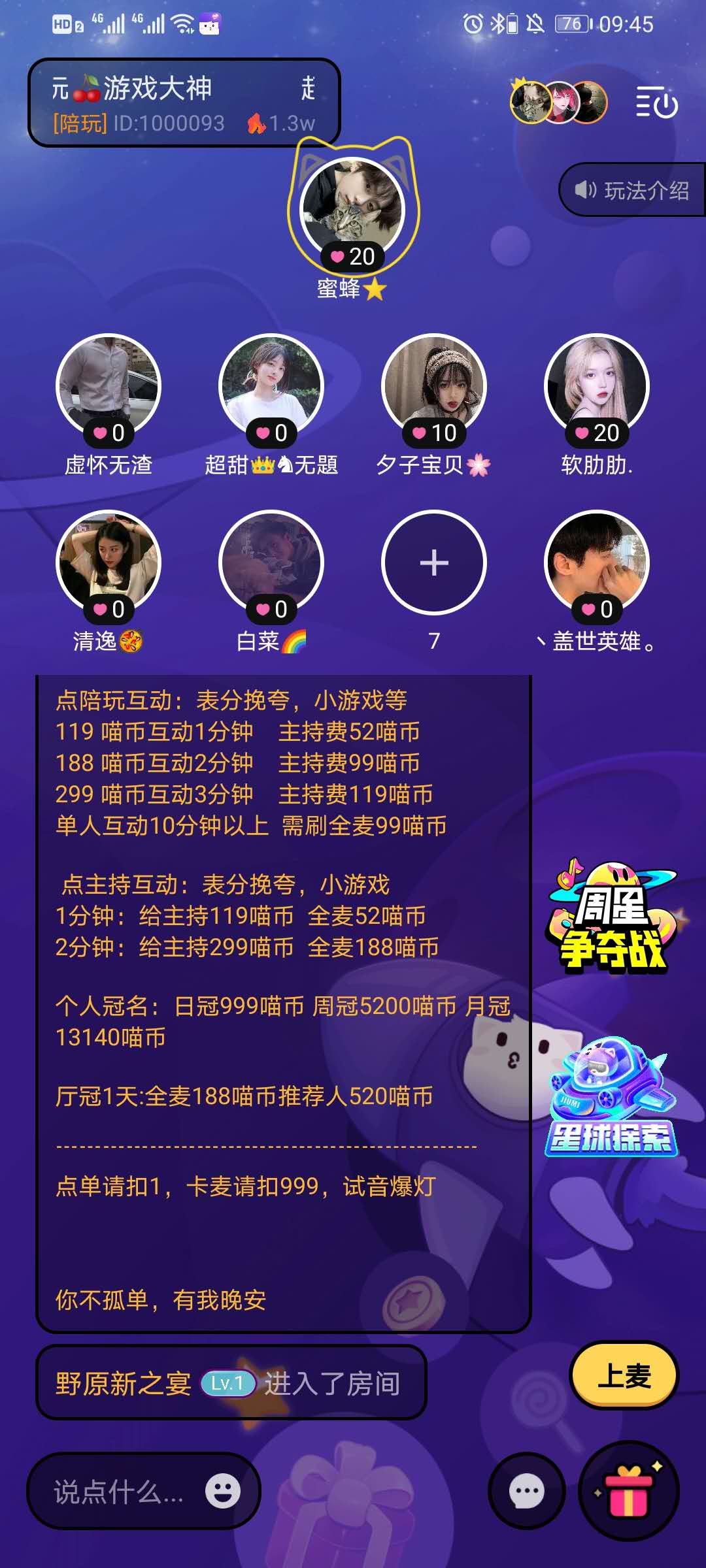Open the room menu with power icon
Image resolution: width=706 pixels, height=1568 pixels.
click(656, 103)
